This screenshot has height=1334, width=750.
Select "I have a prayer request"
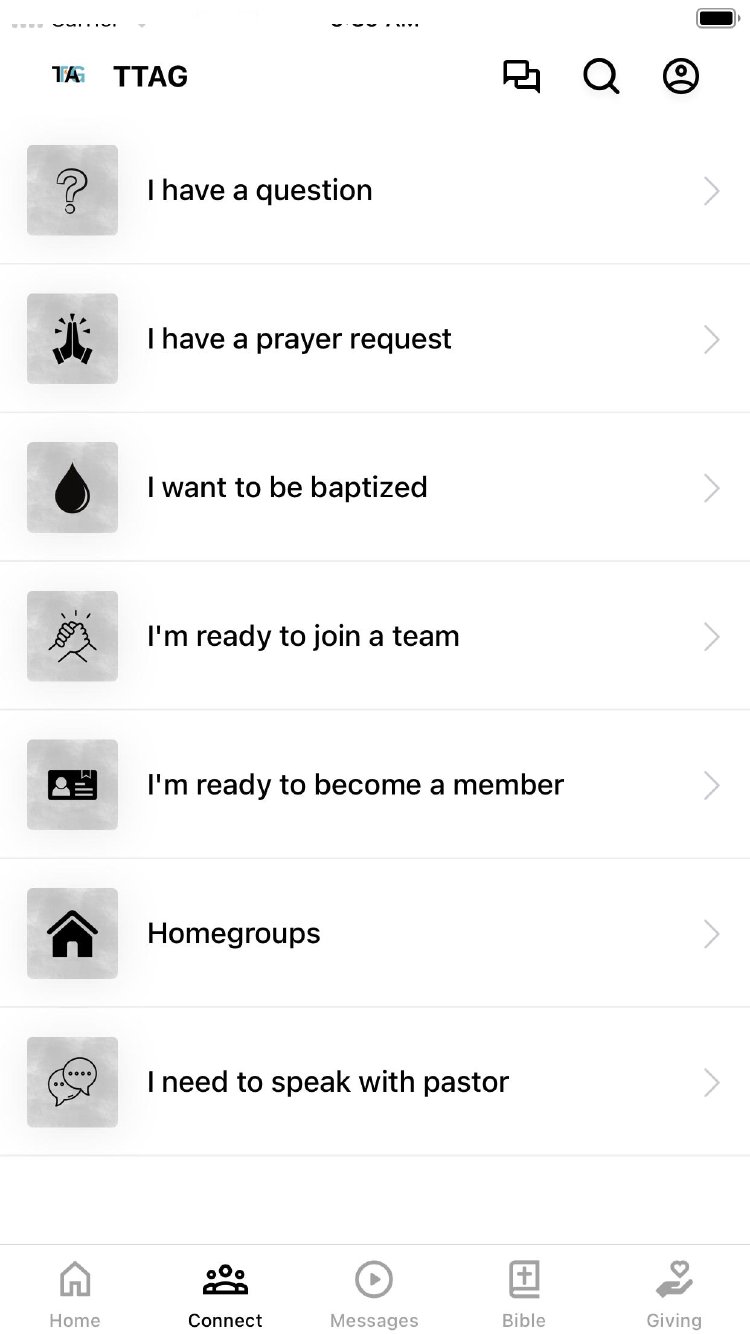[375, 339]
